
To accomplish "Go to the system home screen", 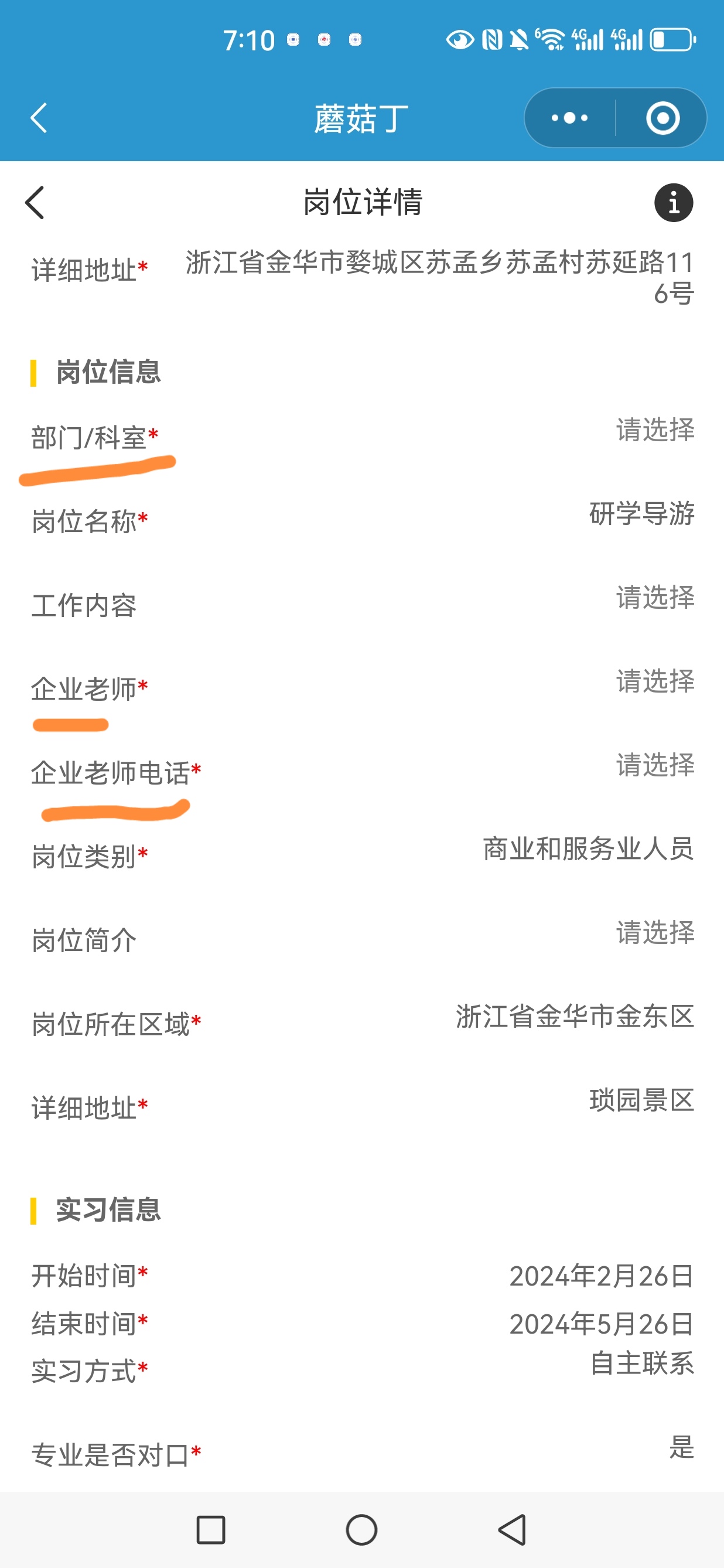I will tap(361, 1530).
